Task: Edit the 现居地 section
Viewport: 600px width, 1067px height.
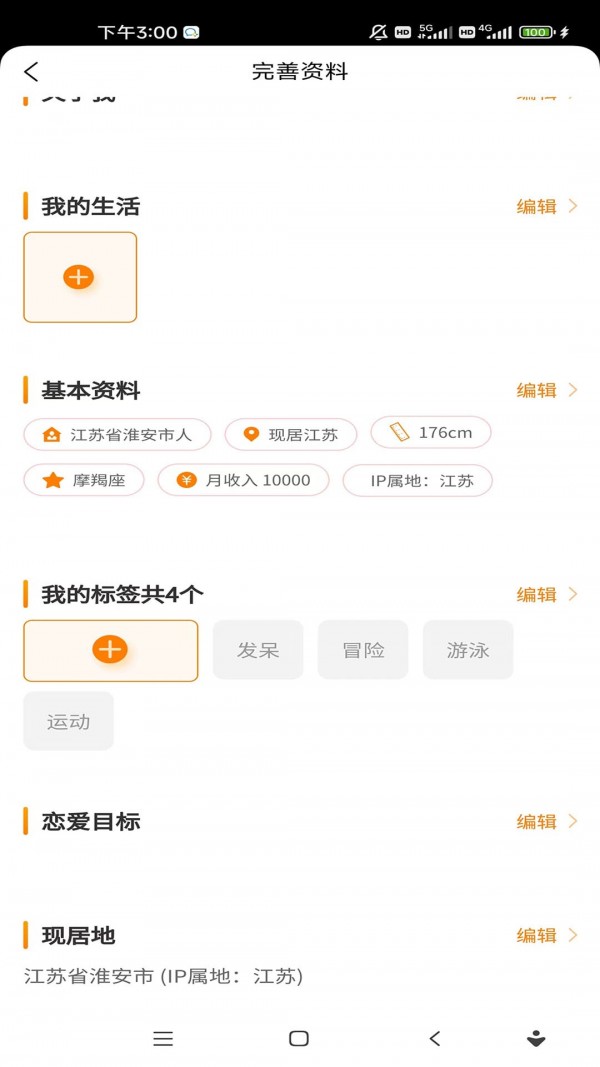Action: click(x=546, y=936)
